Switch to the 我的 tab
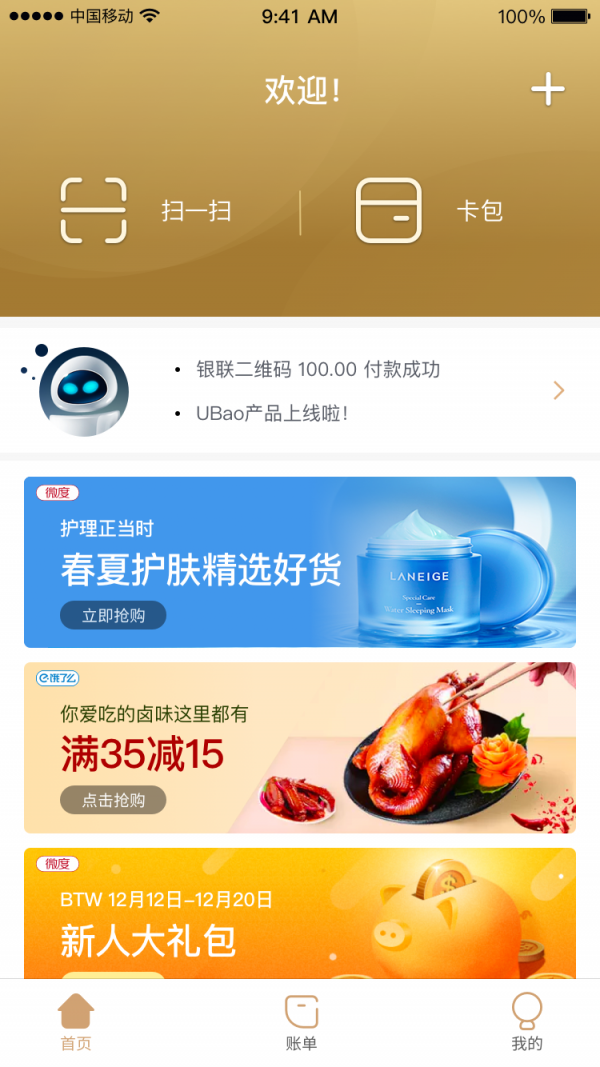The height and width of the screenshot is (1067, 600). point(527,1023)
